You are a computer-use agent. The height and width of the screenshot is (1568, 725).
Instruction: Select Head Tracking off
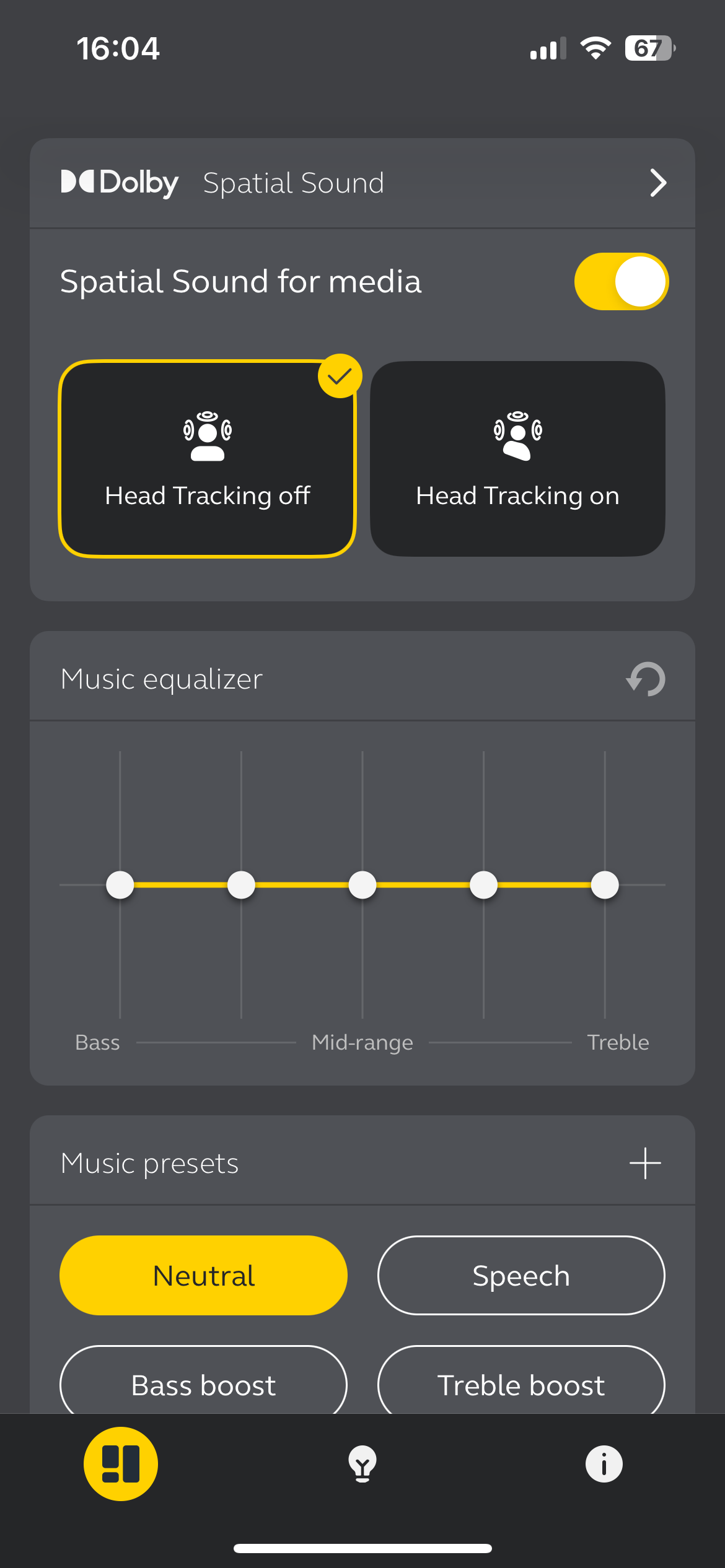(207, 459)
